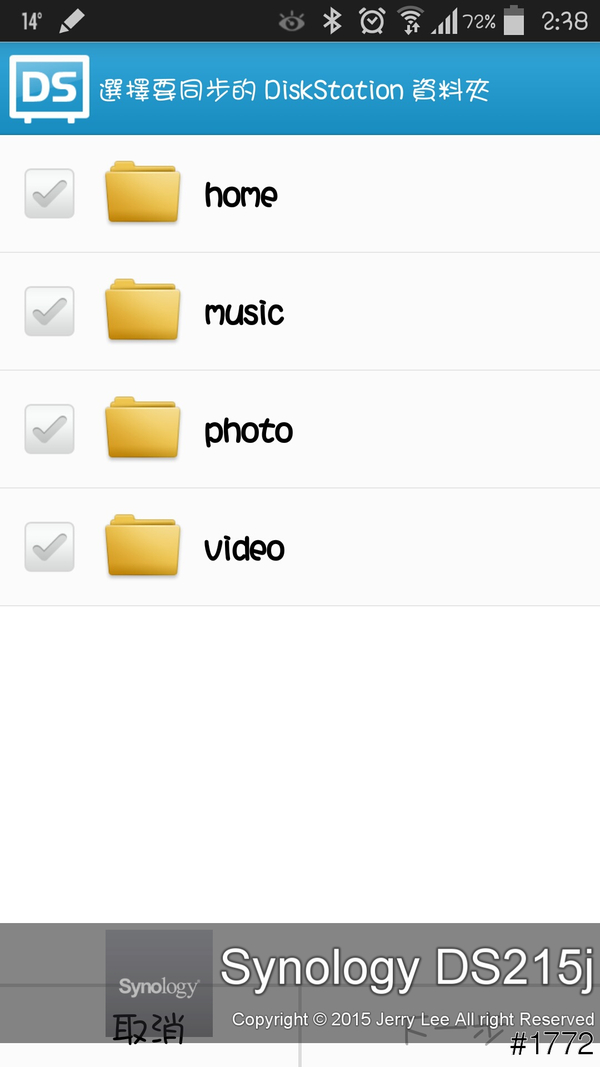Open the home folder
600x1067 pixels.
click(240, 194)
